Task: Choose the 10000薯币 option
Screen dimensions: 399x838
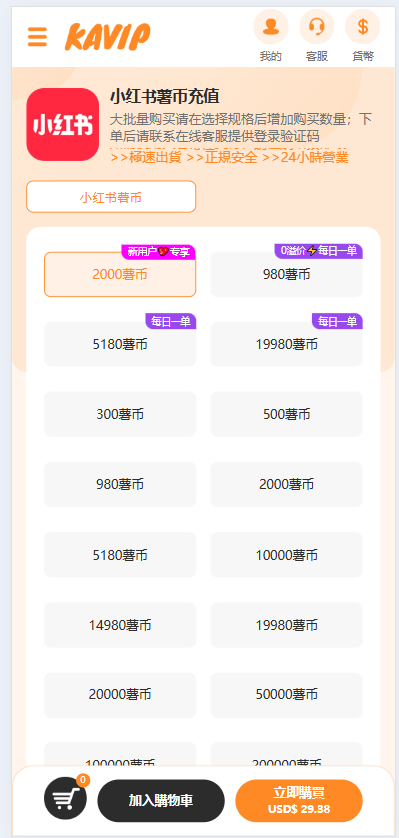Action: click(286, 555)
